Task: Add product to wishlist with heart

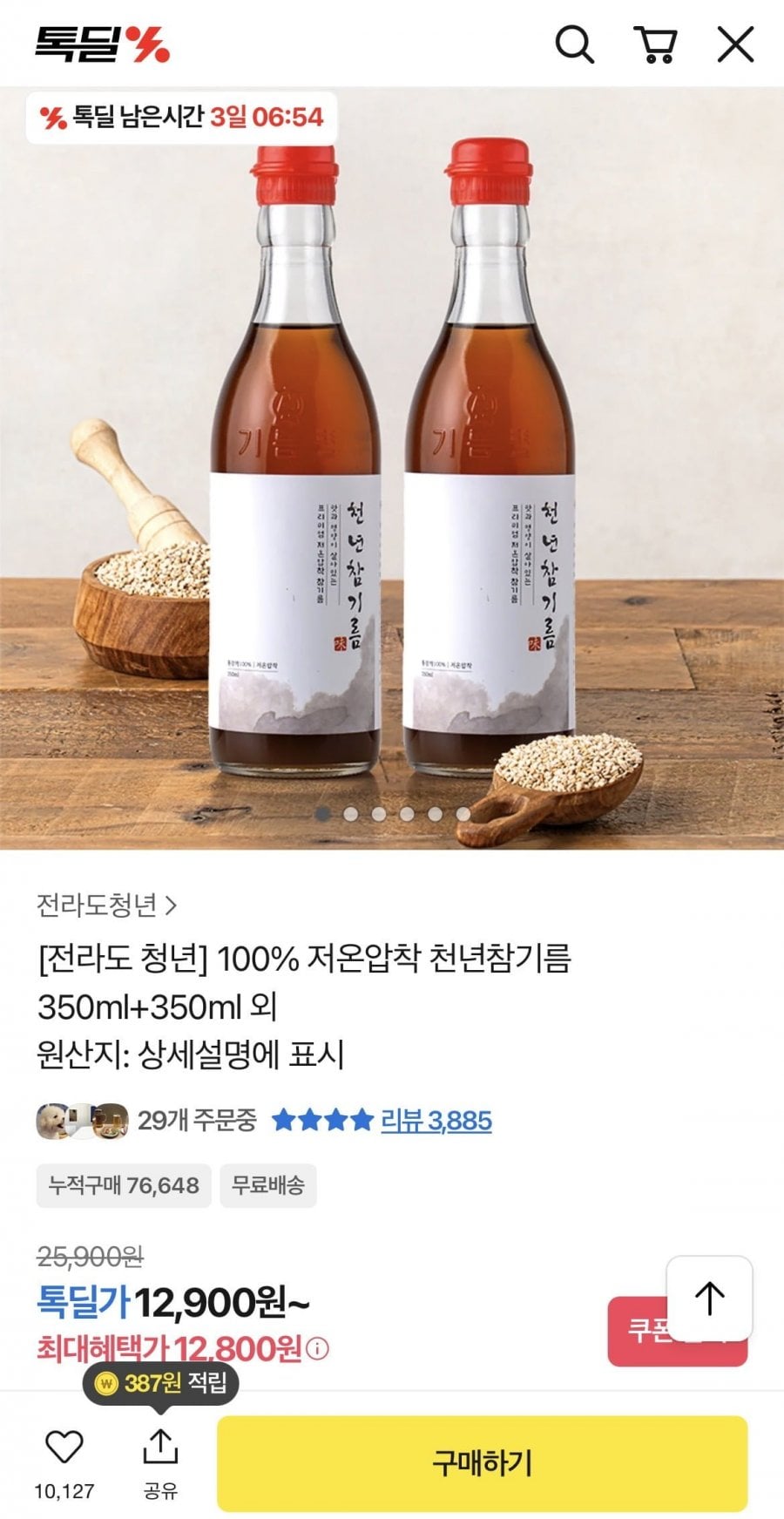Action: pyautogui.click(x=64, y=1448)
